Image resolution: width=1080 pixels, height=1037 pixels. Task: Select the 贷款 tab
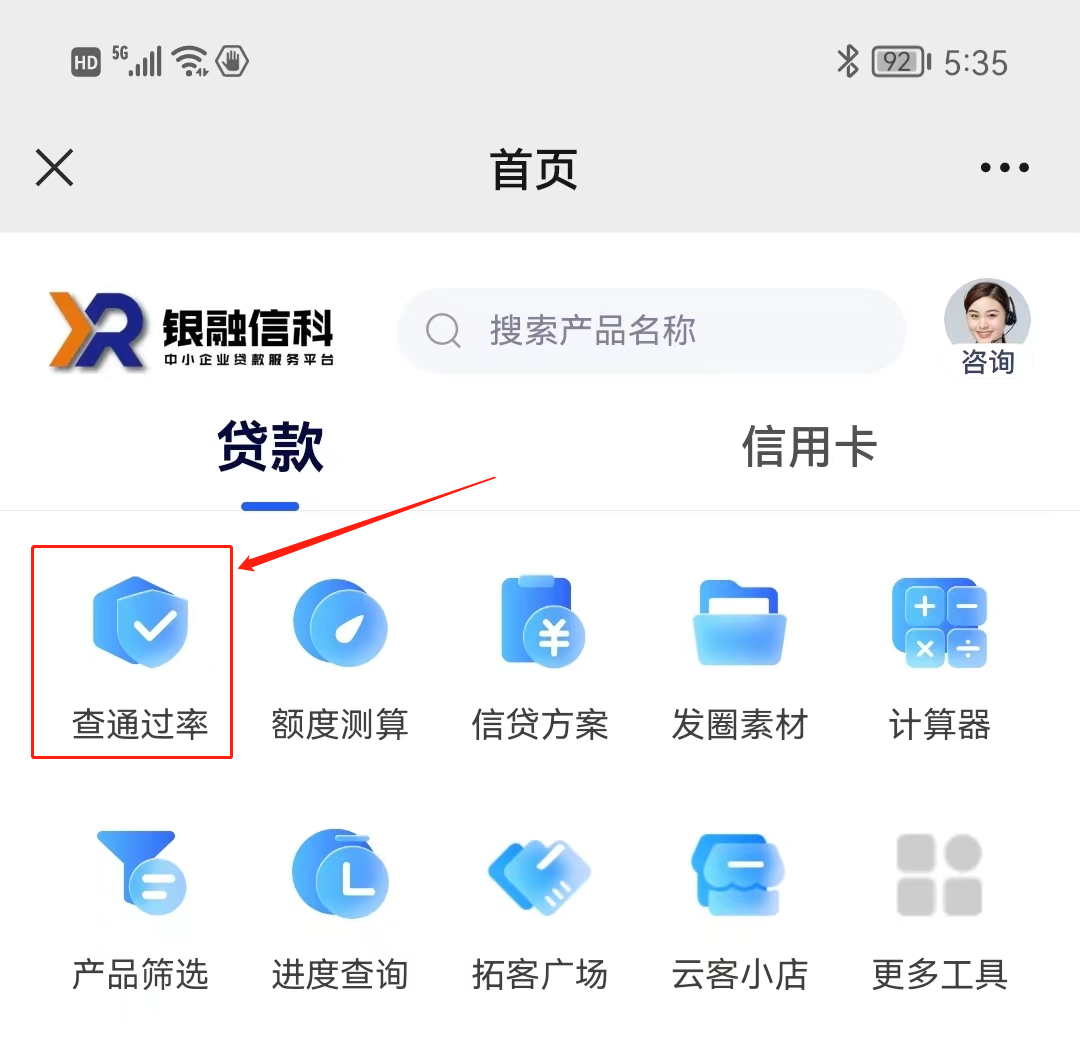(270, 447)
